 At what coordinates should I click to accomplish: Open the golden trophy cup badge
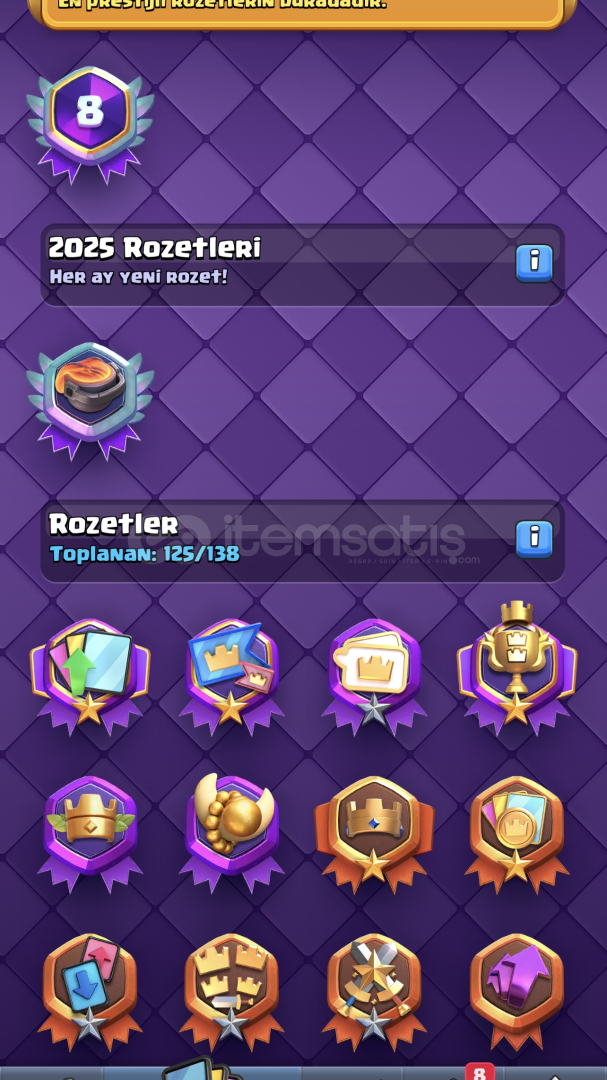[517, 668]
